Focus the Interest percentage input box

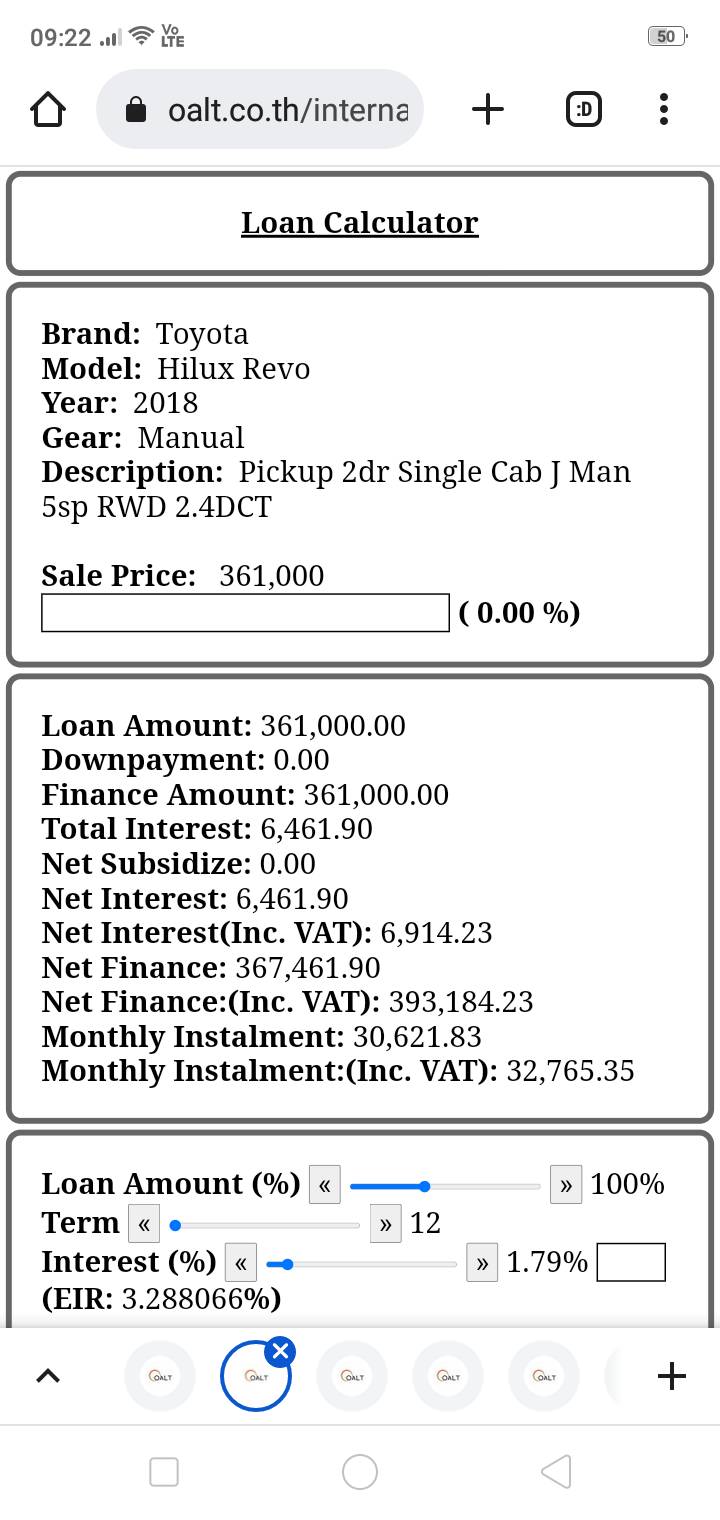coord(631,1262)
